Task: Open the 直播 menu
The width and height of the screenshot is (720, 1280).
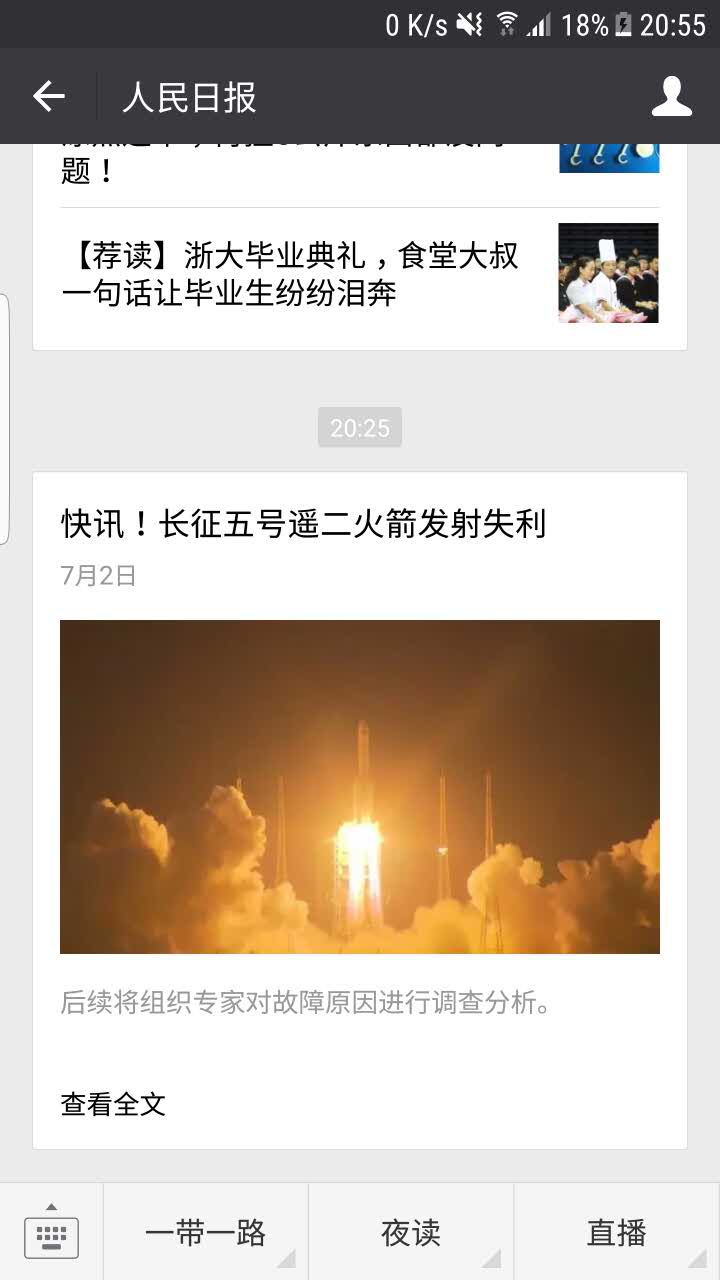Action: [616, 1233]
